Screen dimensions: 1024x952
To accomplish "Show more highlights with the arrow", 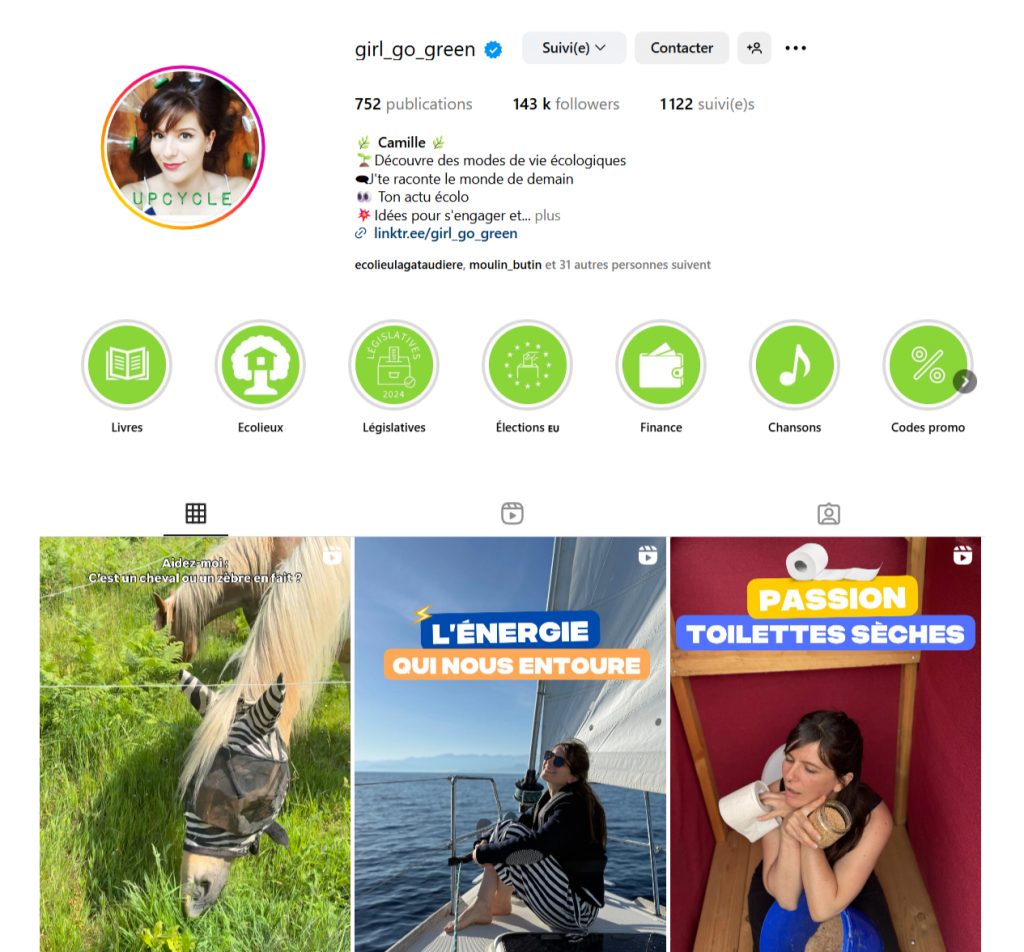I will coord(964,381).
